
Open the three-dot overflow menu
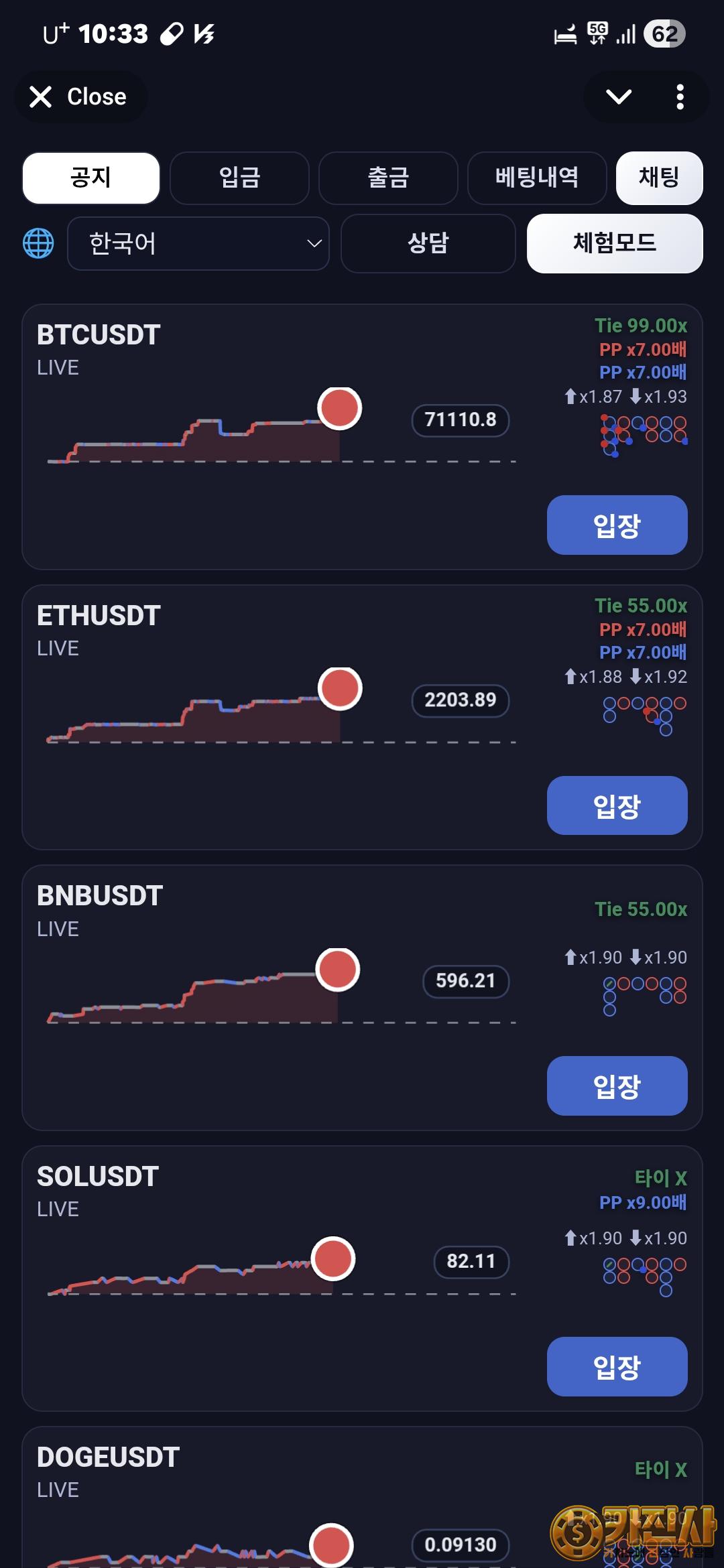pyautogui.click(x=680, y=97)
